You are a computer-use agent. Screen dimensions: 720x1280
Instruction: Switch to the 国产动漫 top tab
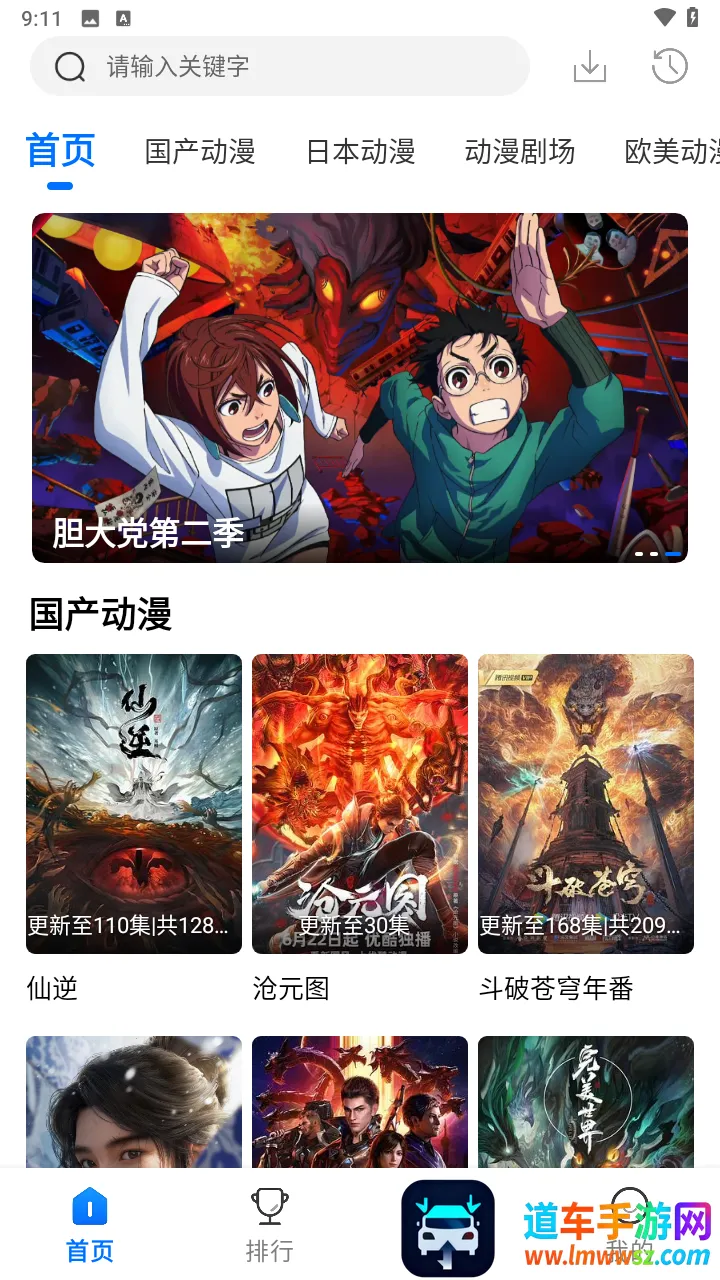(x=200, y=152)
